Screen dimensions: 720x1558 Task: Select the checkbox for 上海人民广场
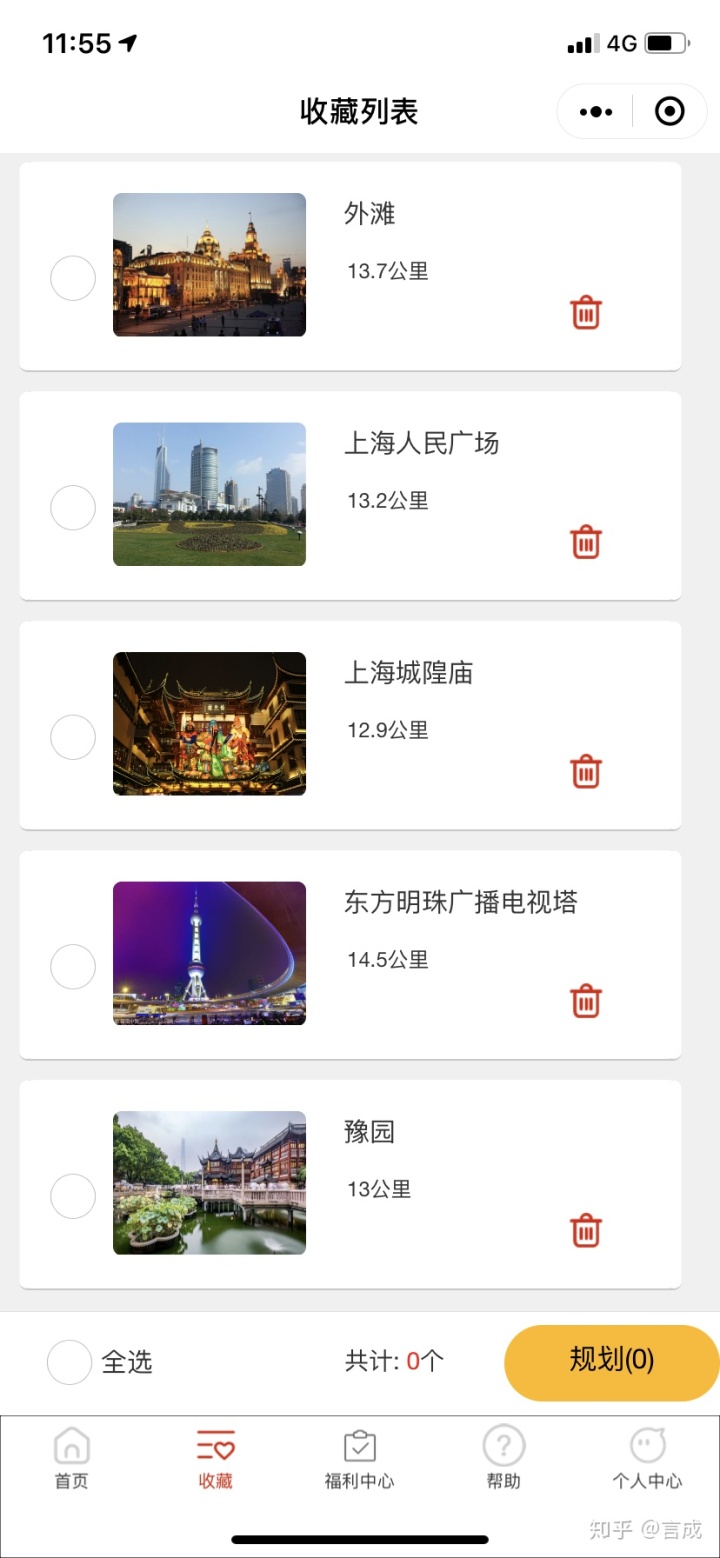(x=73, y=508)
